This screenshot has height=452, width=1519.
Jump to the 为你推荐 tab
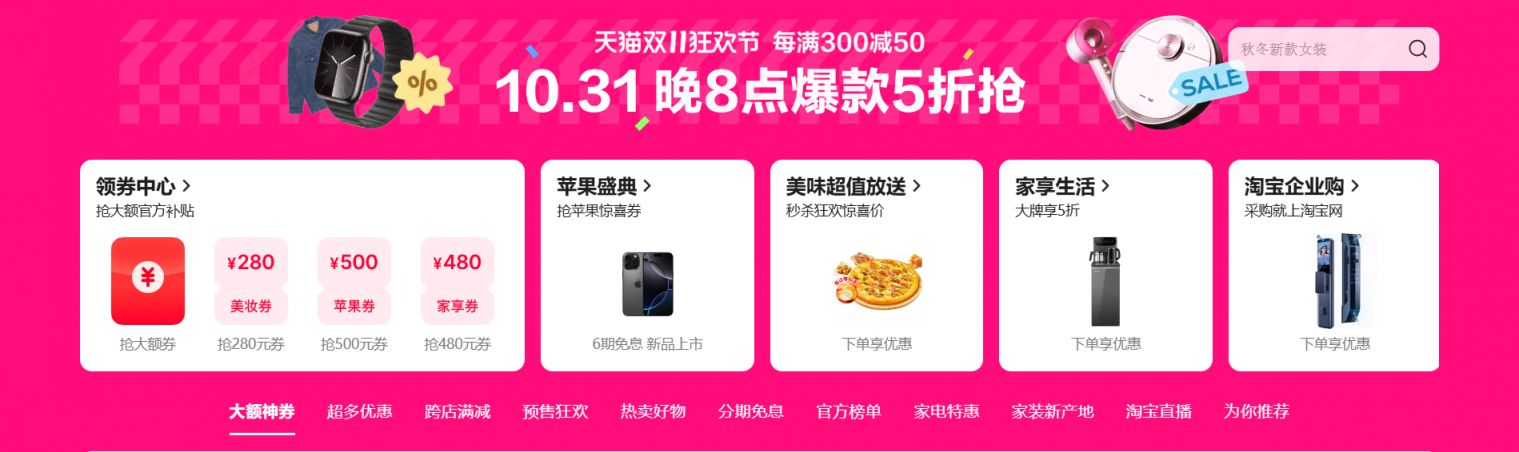(x=1257, y=412)
